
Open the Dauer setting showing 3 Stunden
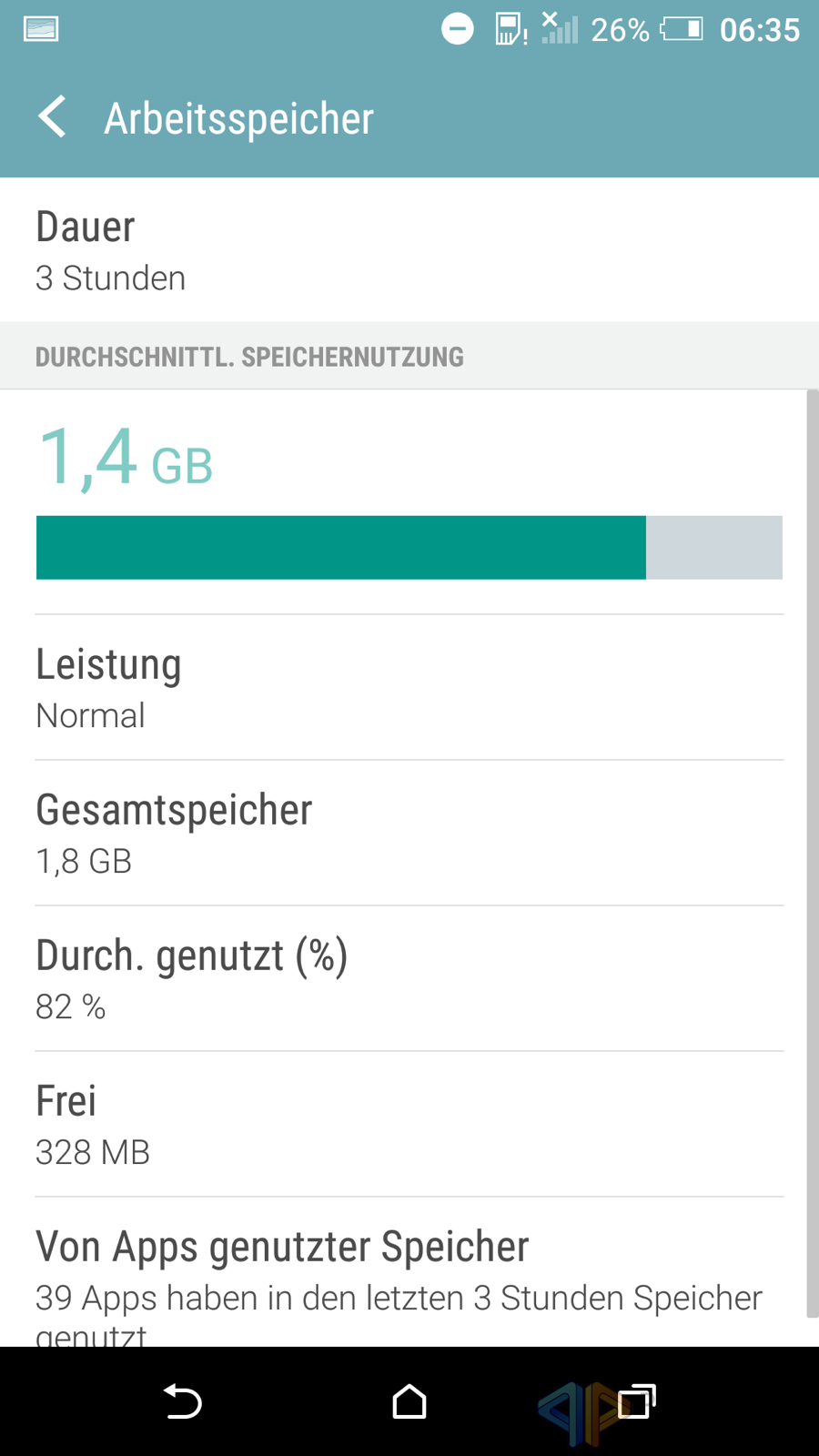(x=409, y=249)
